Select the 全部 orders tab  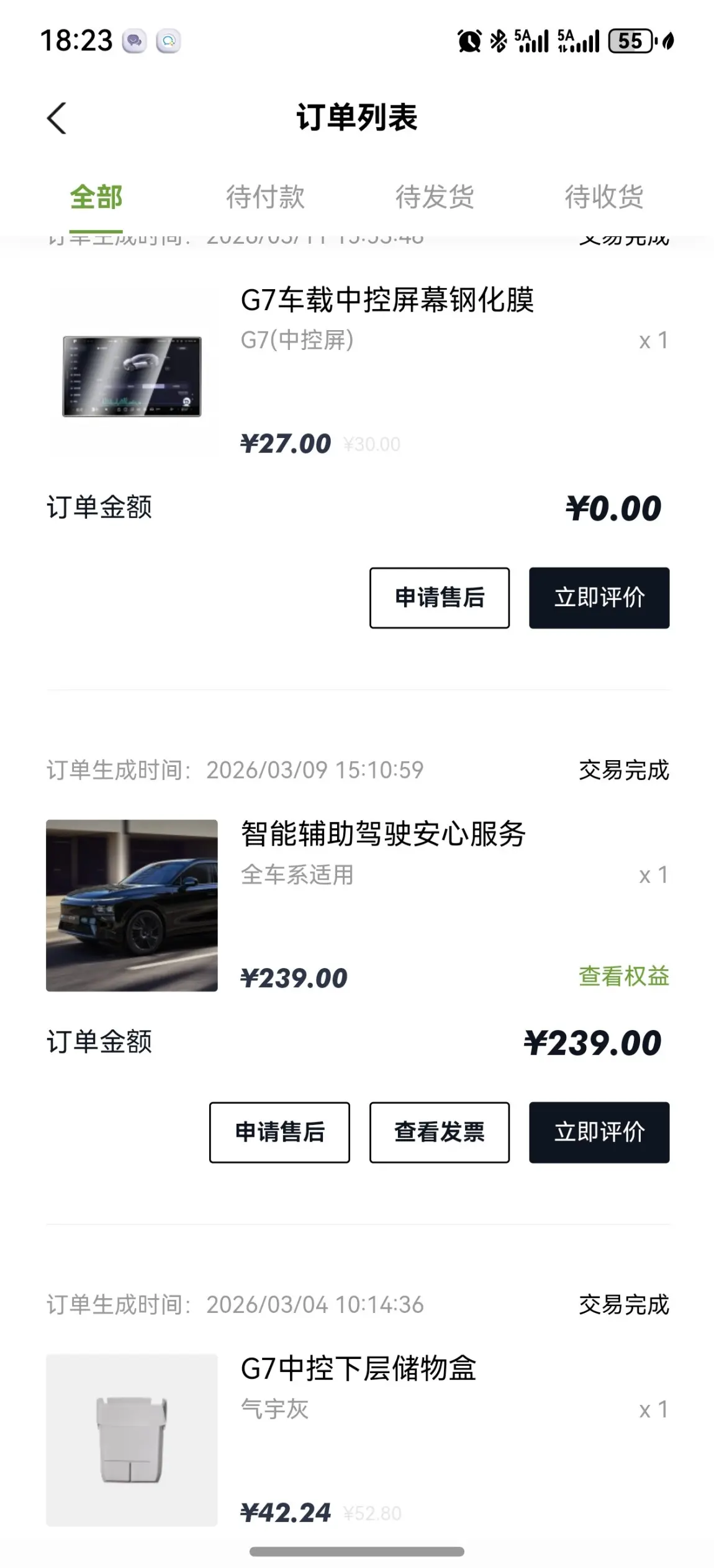96,197
